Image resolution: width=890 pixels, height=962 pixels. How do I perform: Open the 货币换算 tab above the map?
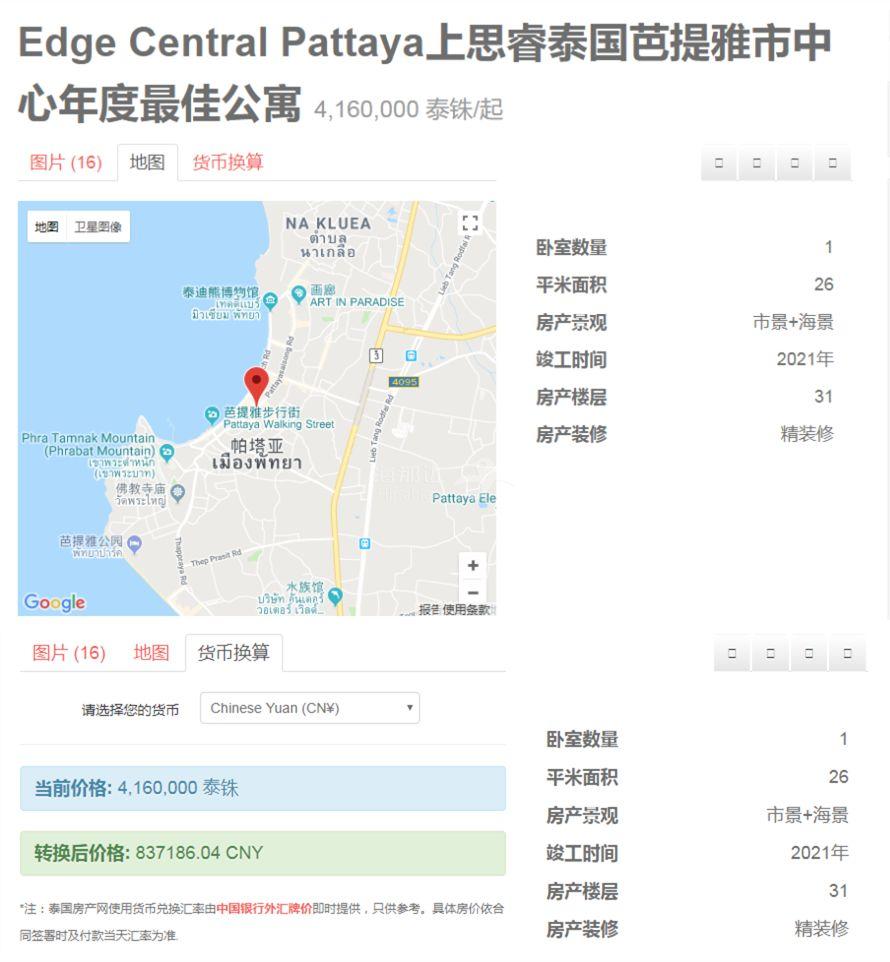click(x=227, y=162)
